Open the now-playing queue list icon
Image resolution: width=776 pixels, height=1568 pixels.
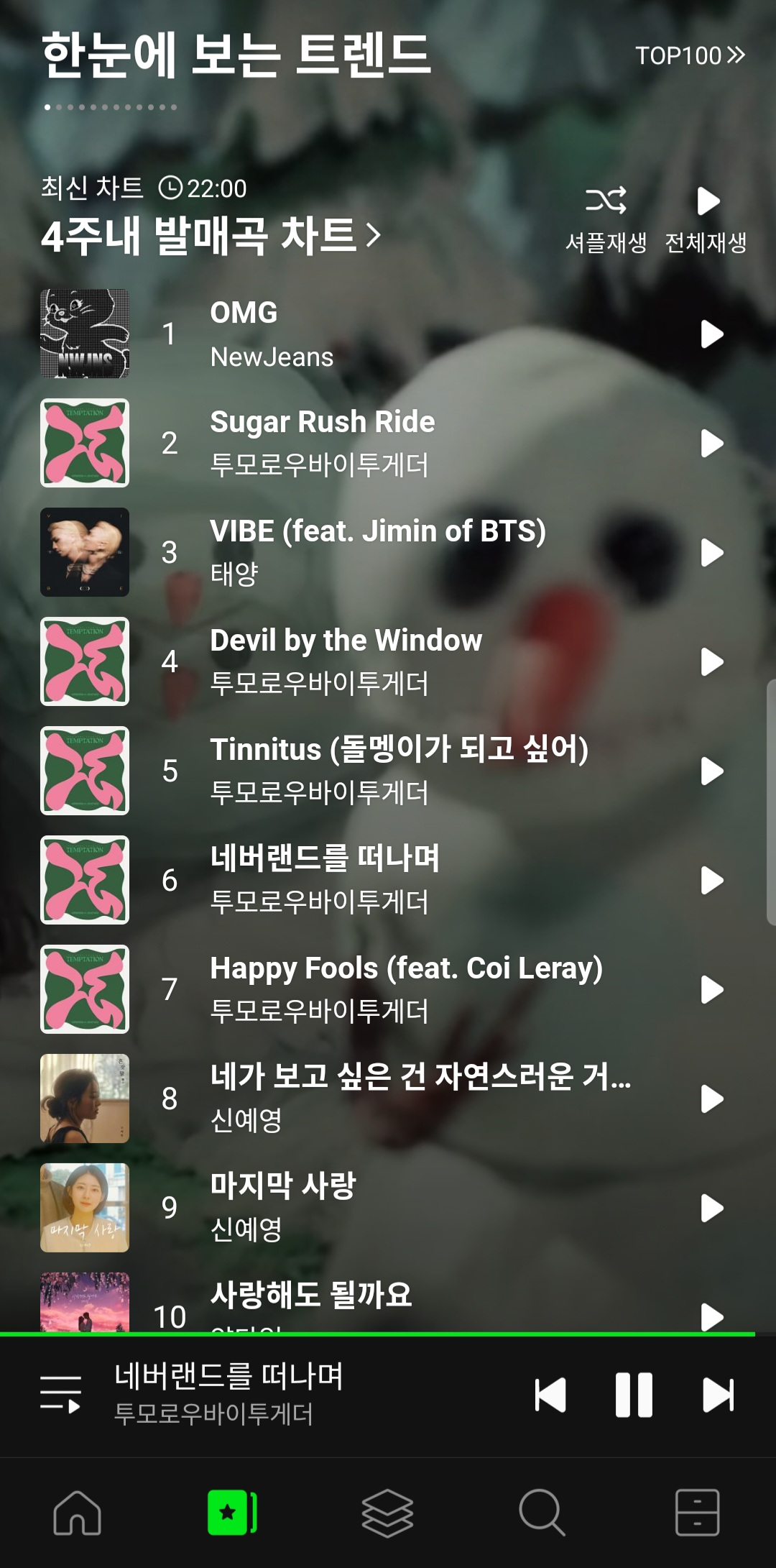60,1394
